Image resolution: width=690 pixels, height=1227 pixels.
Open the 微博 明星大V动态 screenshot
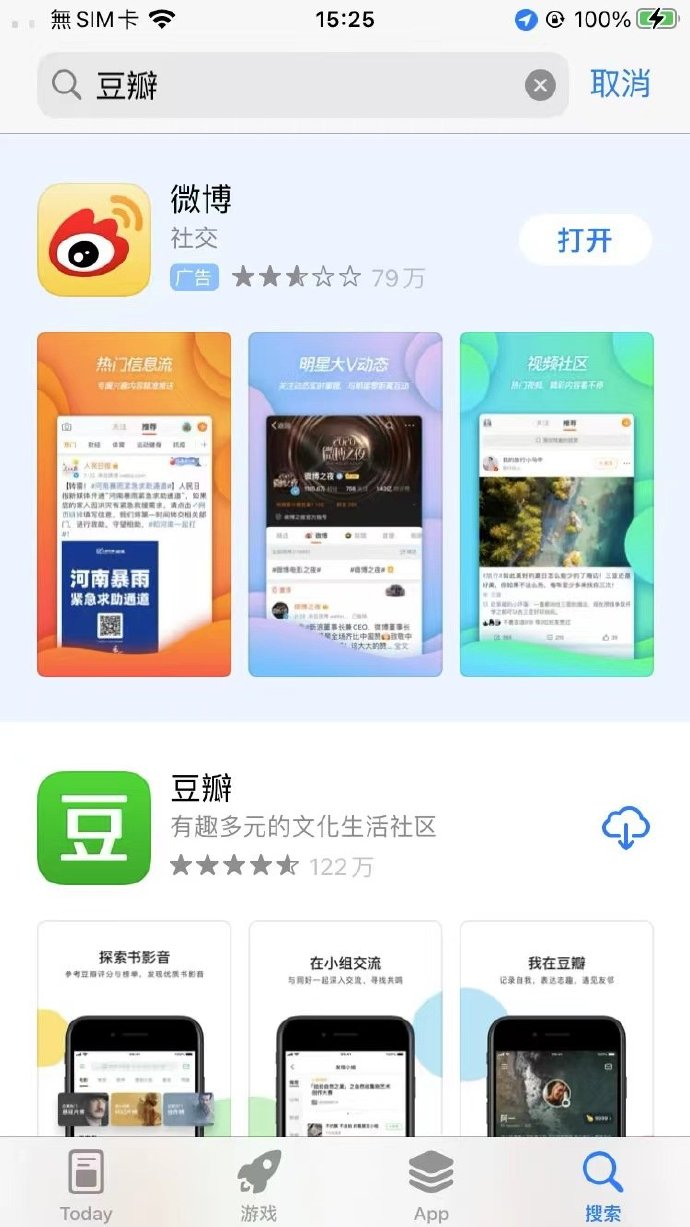345,504
